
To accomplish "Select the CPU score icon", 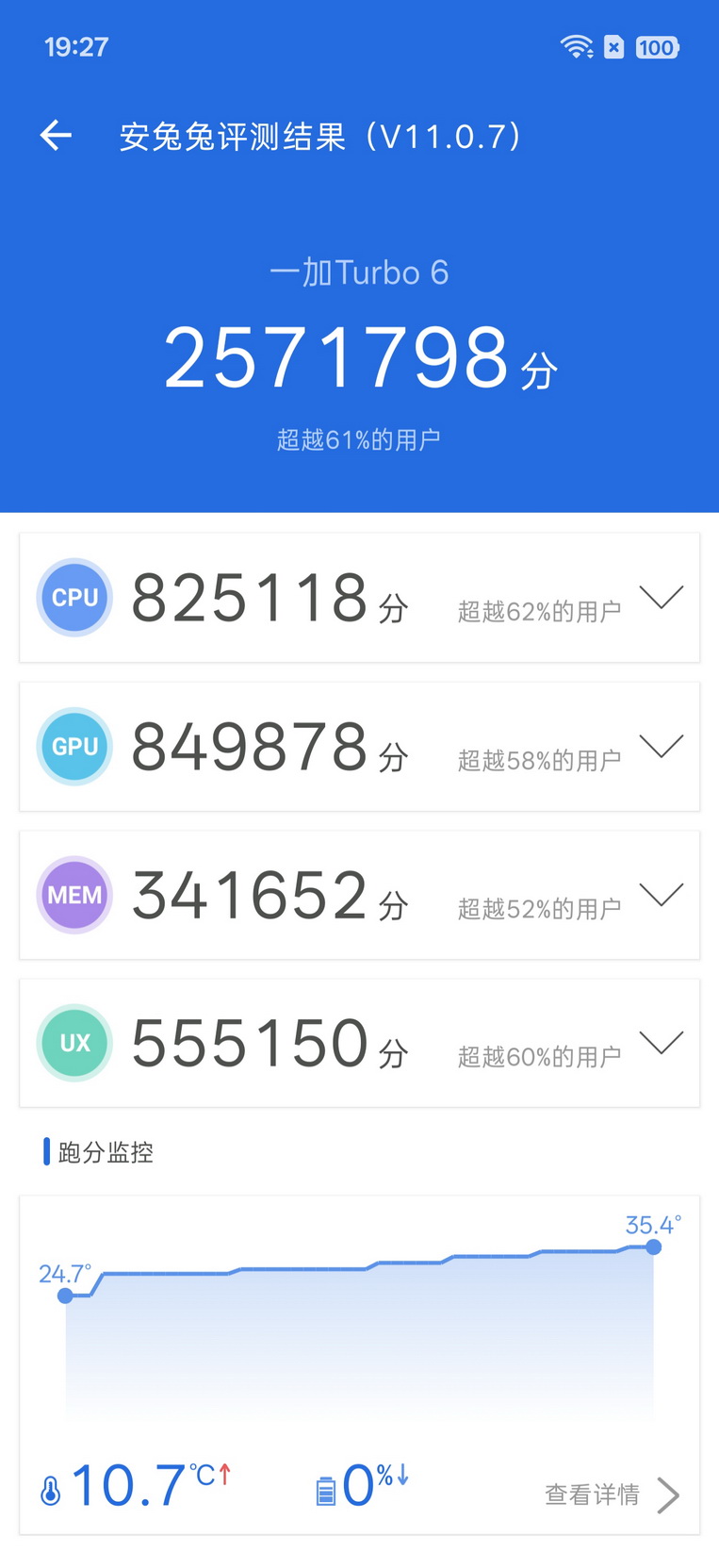I will pyautogui.click(x=74, y=597).
